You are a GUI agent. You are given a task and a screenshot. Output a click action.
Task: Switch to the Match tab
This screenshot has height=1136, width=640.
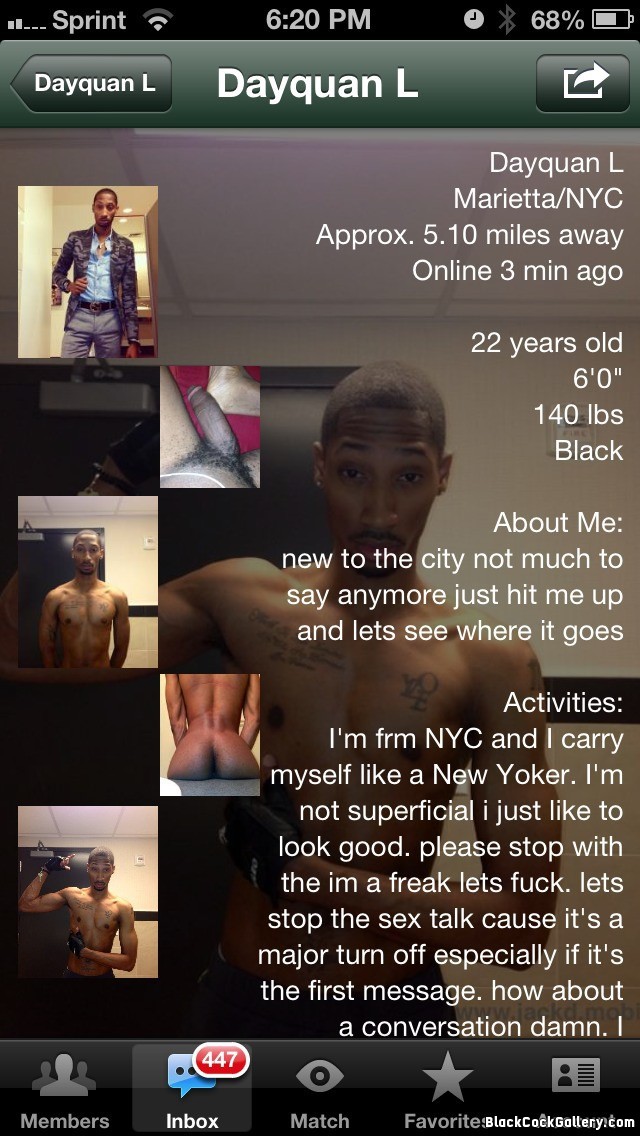tap(320, 1090)
